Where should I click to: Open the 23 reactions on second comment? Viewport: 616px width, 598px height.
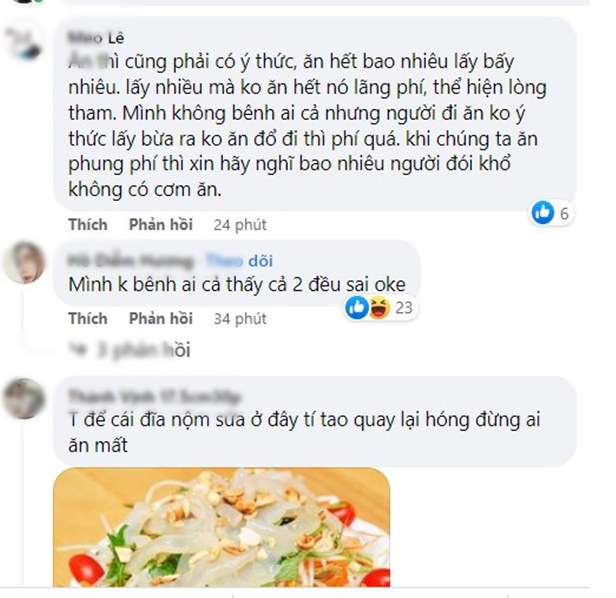[x=379, y=309]
